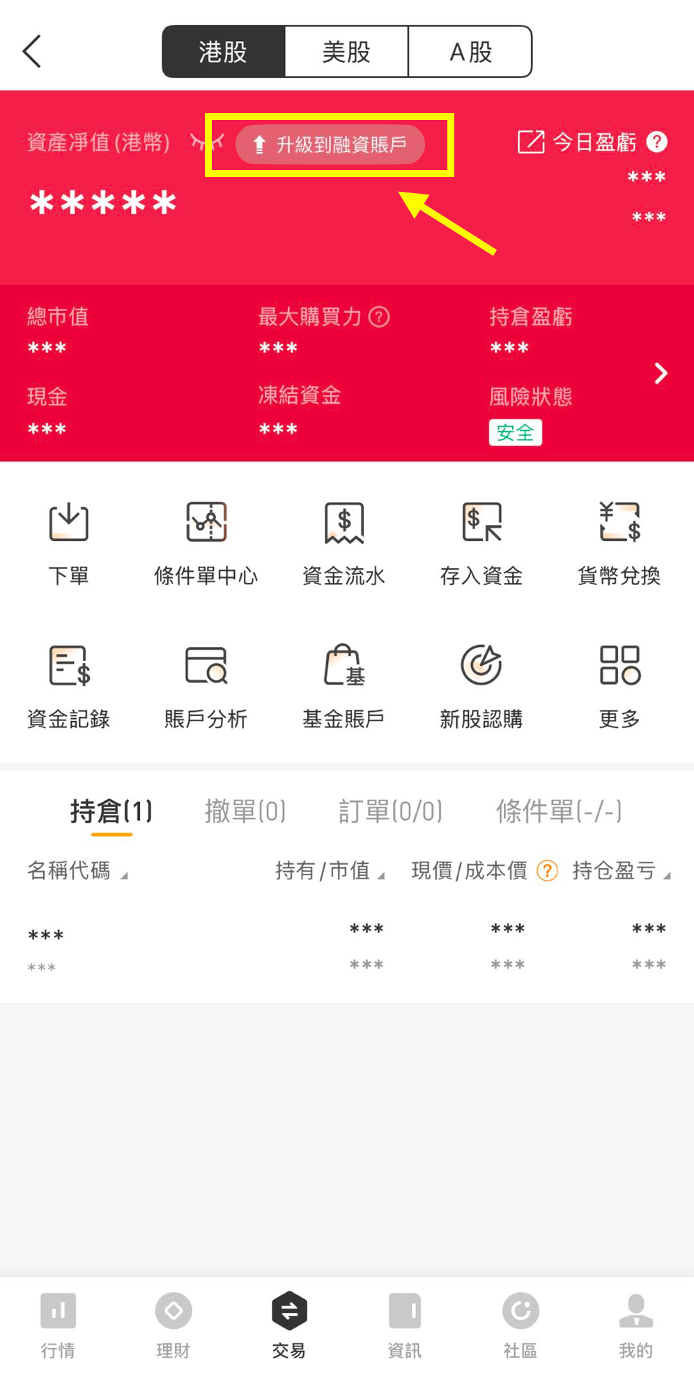
Task: Go to the 行情 bottom tab
Action: coord(58,1326)
